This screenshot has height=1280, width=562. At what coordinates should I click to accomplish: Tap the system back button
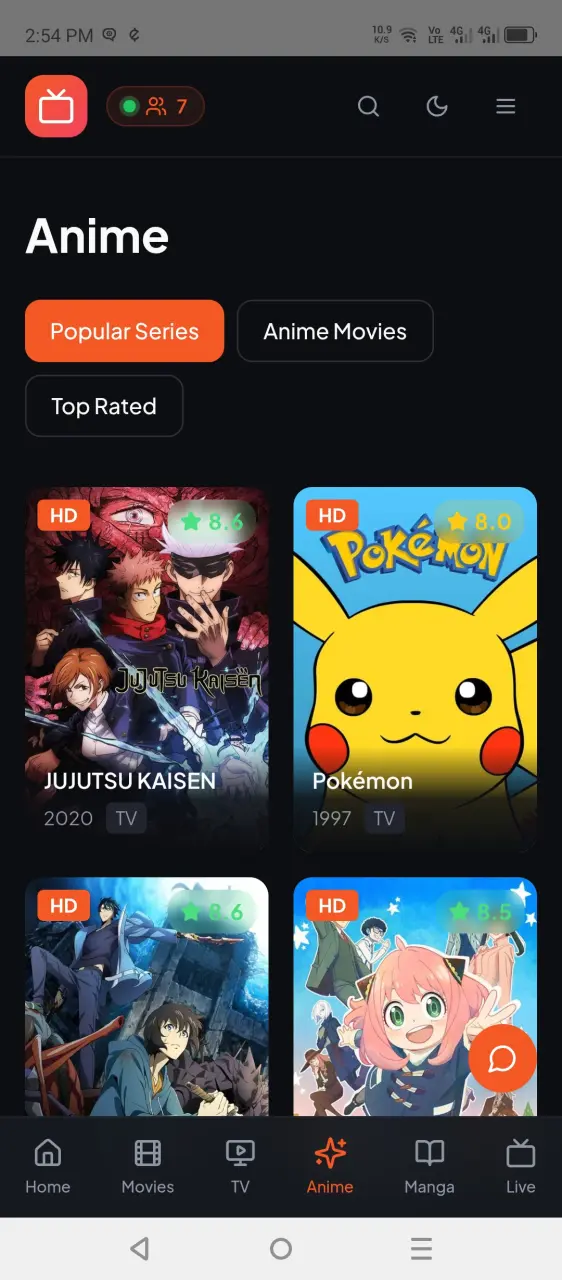click(x=140, y=1248)
